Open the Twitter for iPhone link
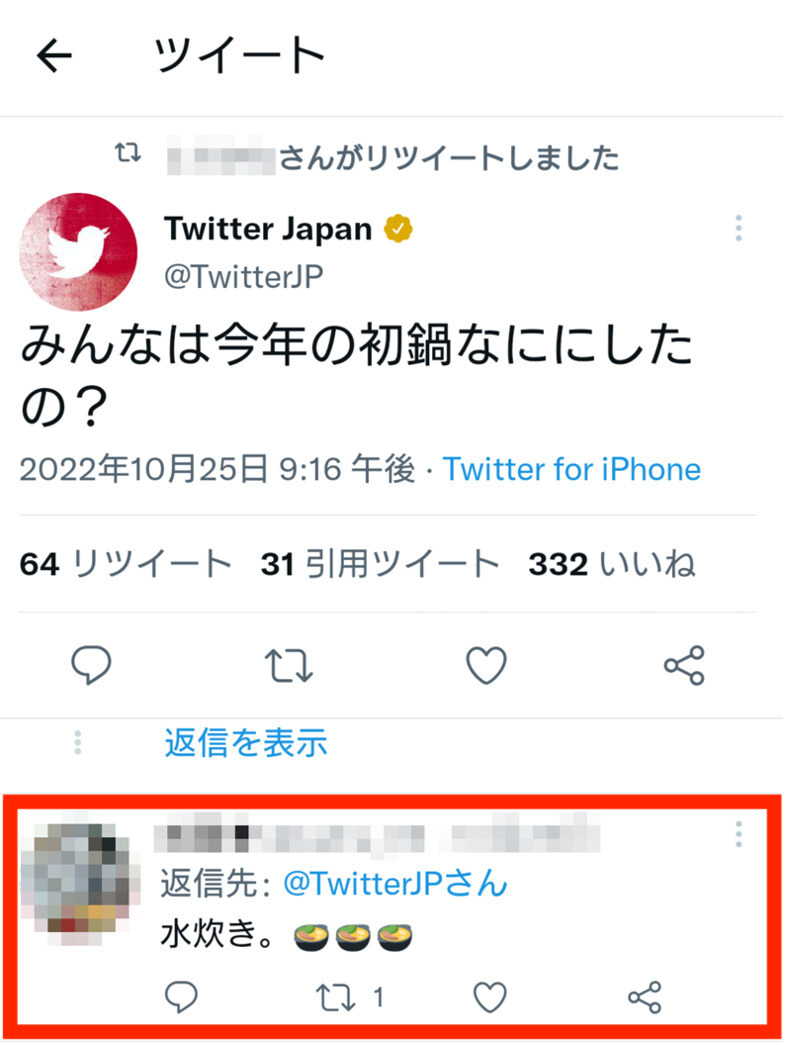The image size is (788, 1045). tap(572, 469)
